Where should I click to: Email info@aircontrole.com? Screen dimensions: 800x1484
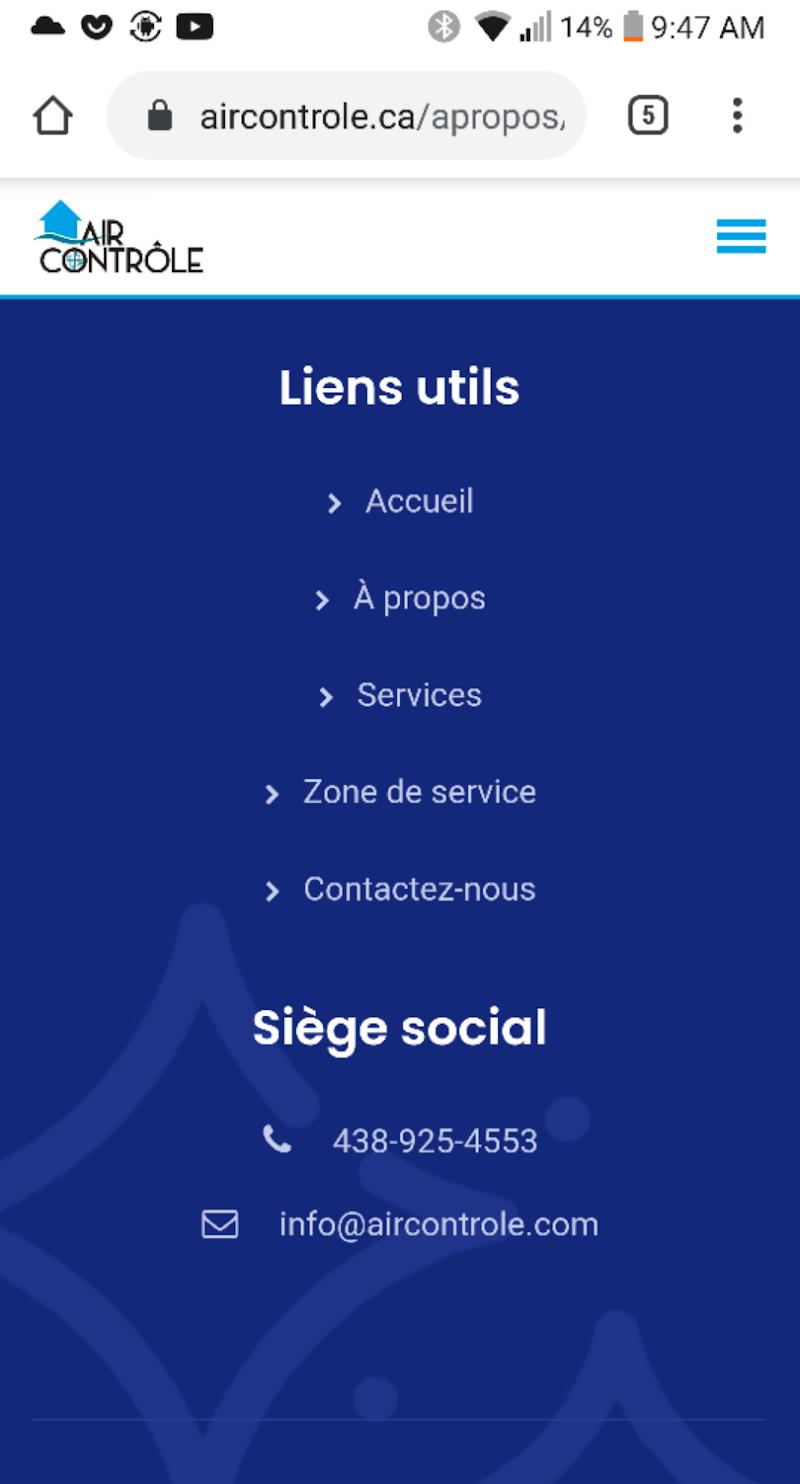tap(438, 1224)
